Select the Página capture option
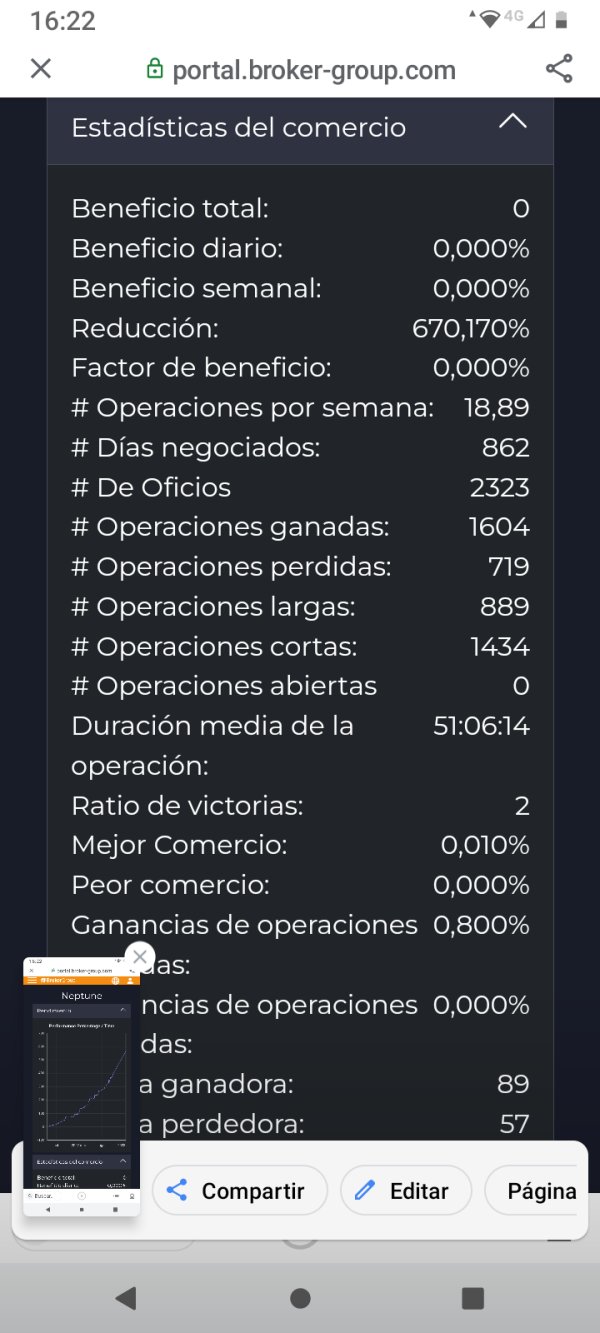 [532, 1191]
